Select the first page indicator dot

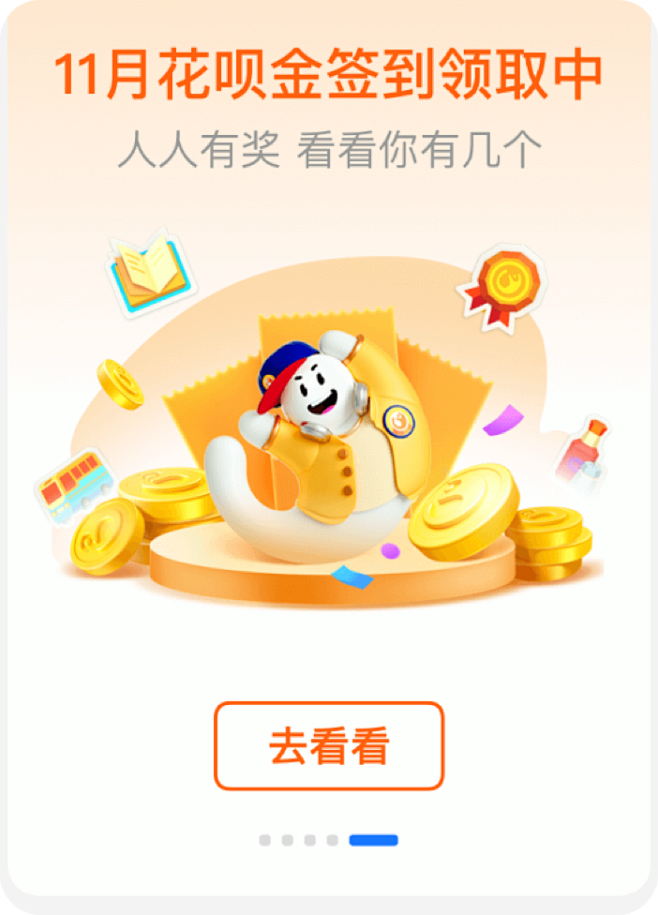point(265,840)
